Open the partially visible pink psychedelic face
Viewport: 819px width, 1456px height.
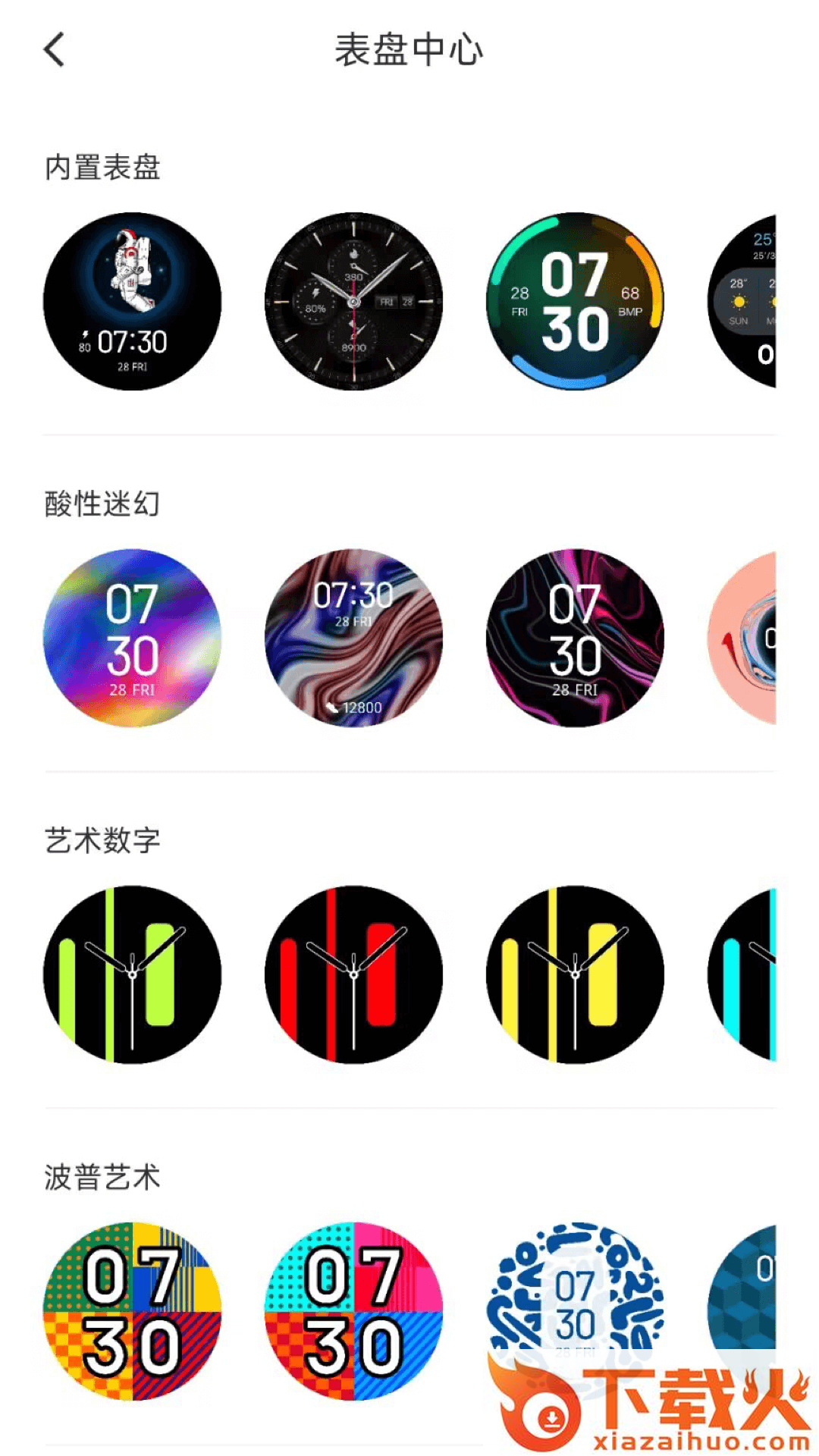745,638
